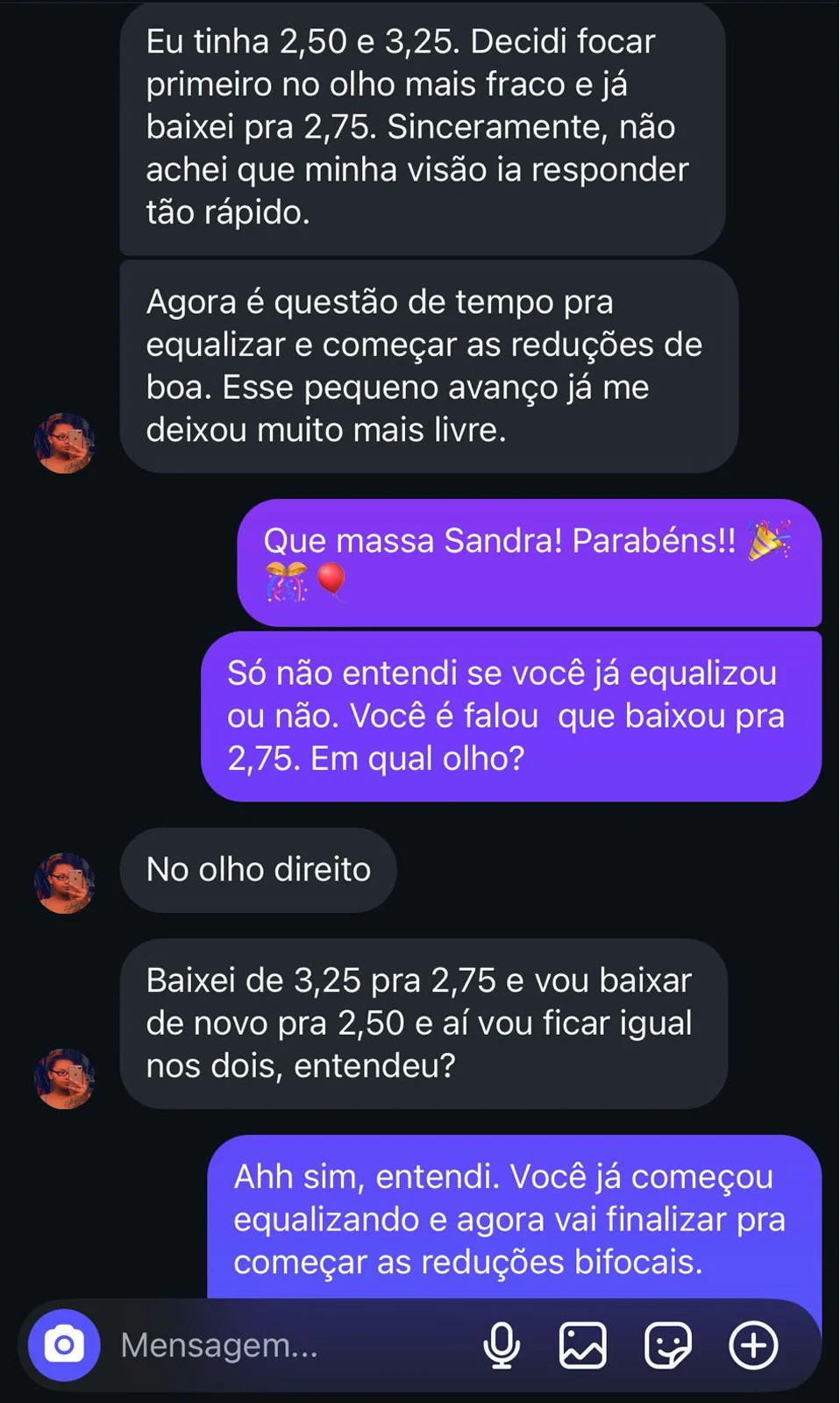840x1403 pixels.
Task: Open the camera from the message bar
Action: 64,1345
